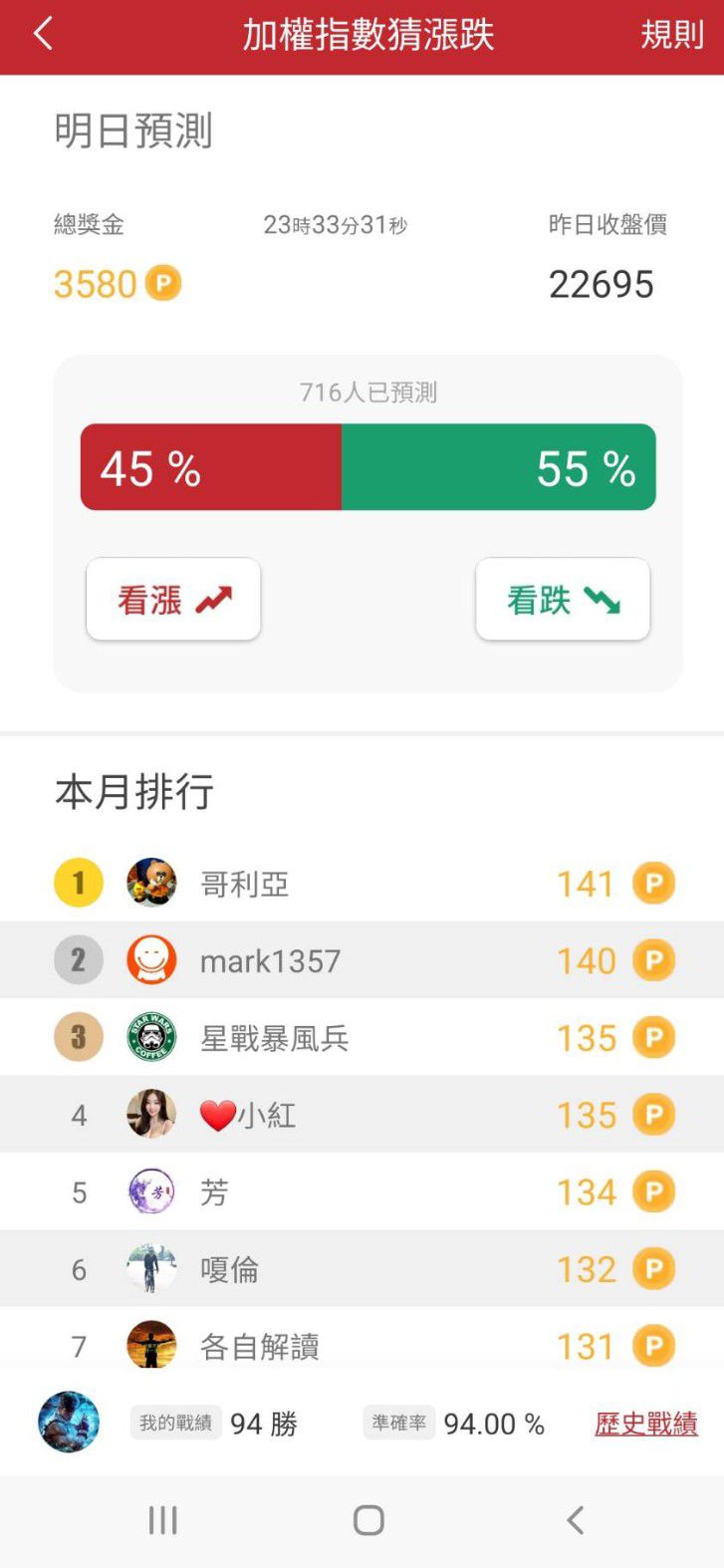Expand the 明日預測 prediction section

pyautogui.click(x=133, y=131)
